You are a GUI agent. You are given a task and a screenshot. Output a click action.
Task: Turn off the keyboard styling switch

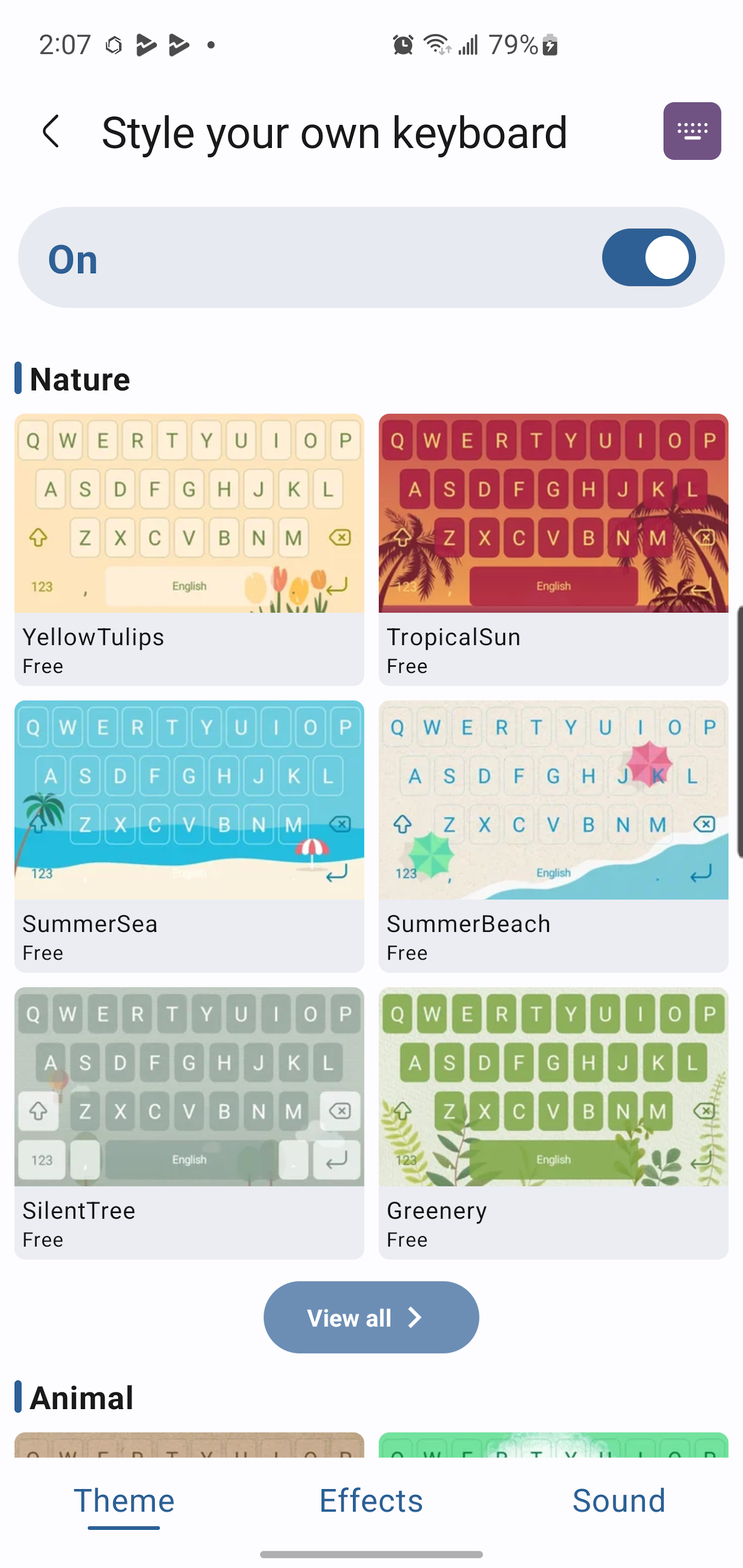[x=648, y=258]
